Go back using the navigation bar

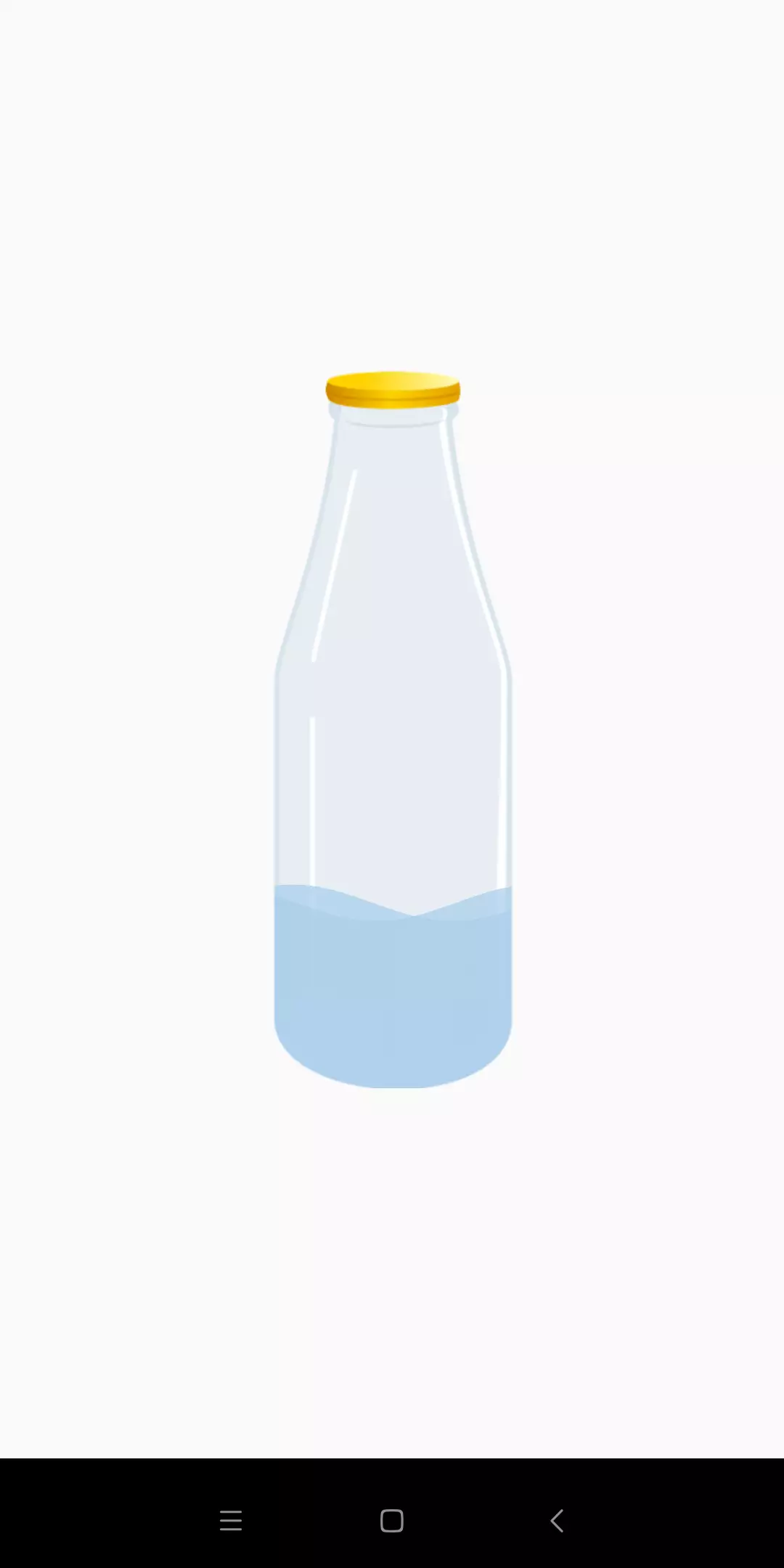pos(557,1520)
